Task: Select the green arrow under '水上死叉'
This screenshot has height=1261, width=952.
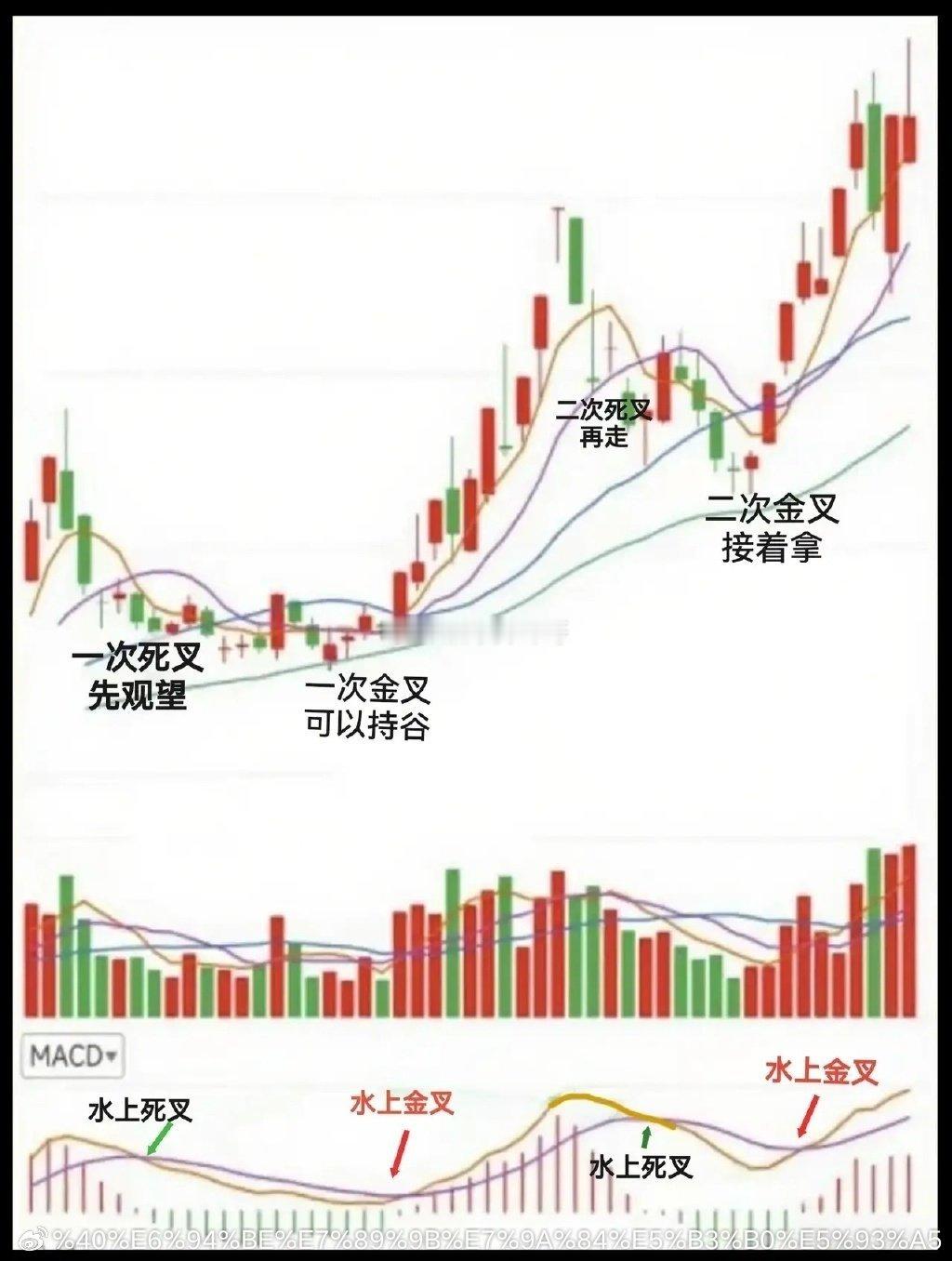Action: [x=161, y=1135]
